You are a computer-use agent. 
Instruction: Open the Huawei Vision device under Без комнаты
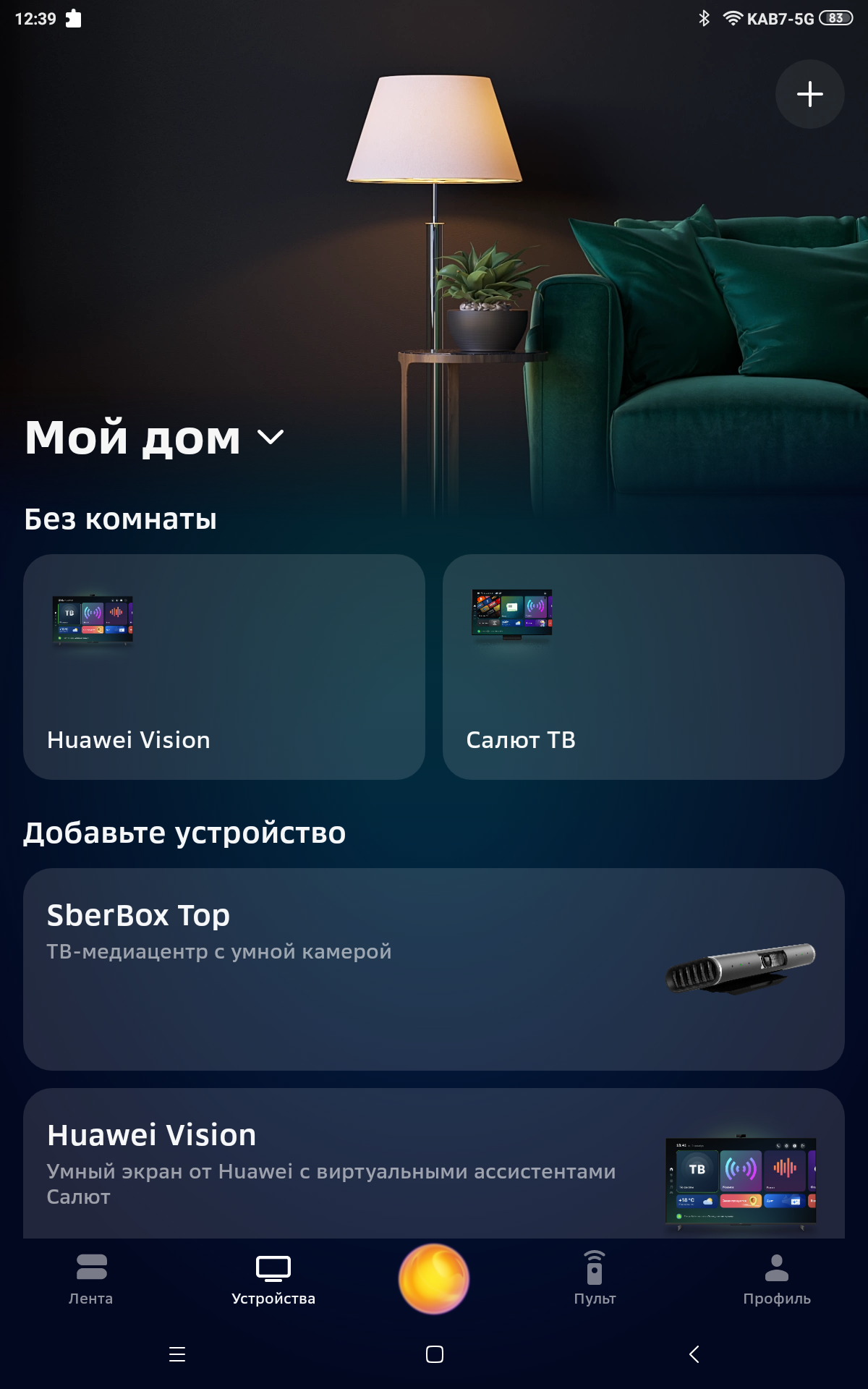pos(224,666)
